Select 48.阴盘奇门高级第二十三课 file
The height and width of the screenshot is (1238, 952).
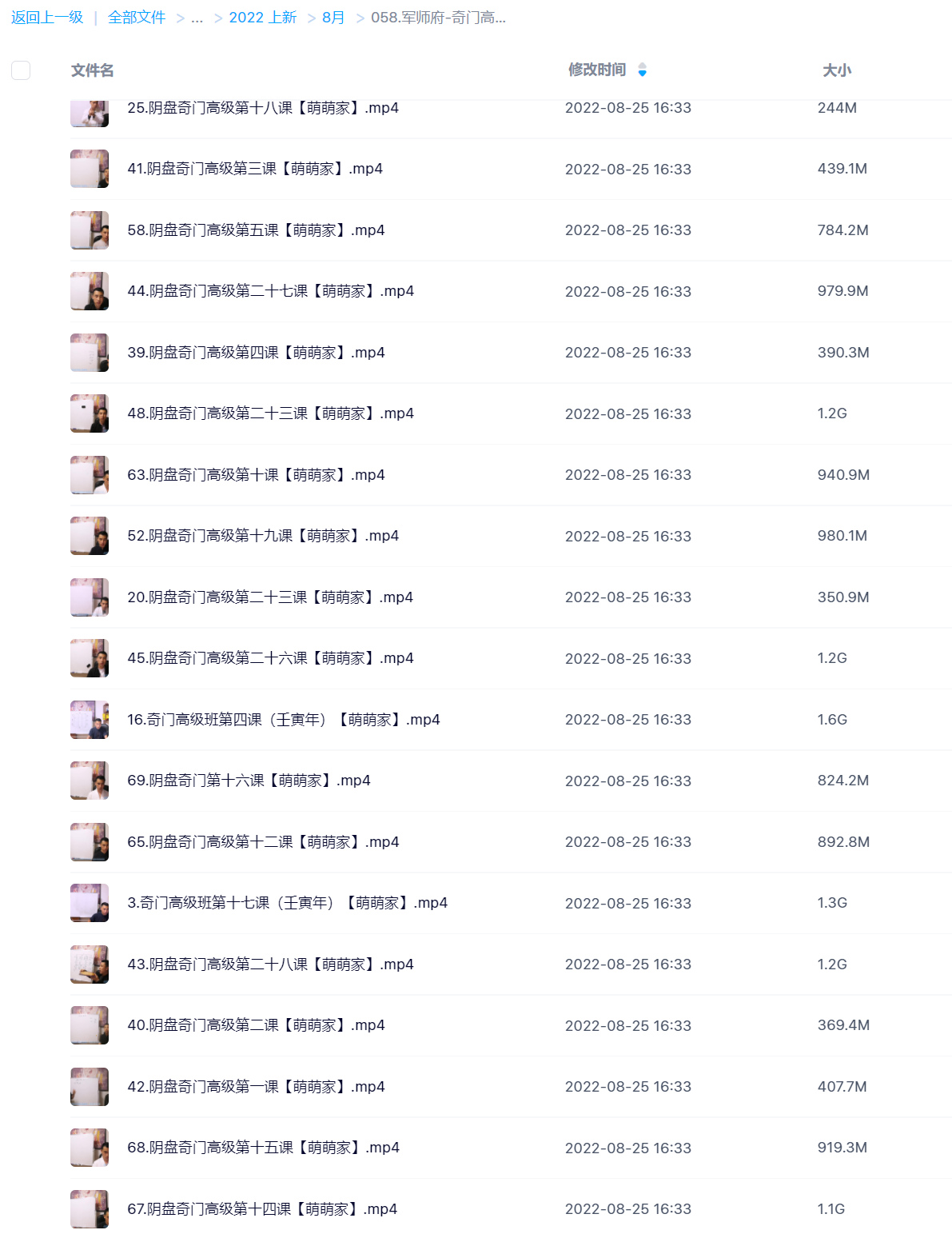click(x=270, y=413)
